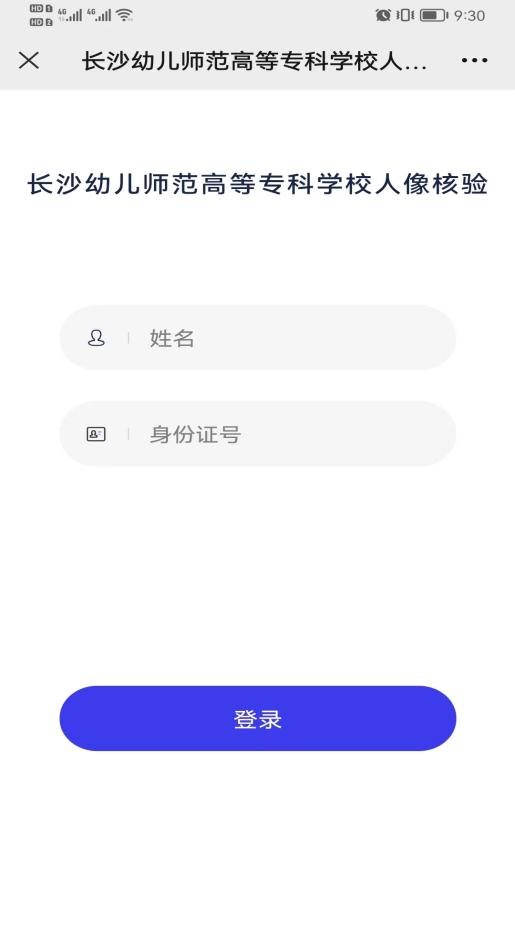Tap the 姓名 name field
Screen dimensions: 515x949
tap(258, 338)
